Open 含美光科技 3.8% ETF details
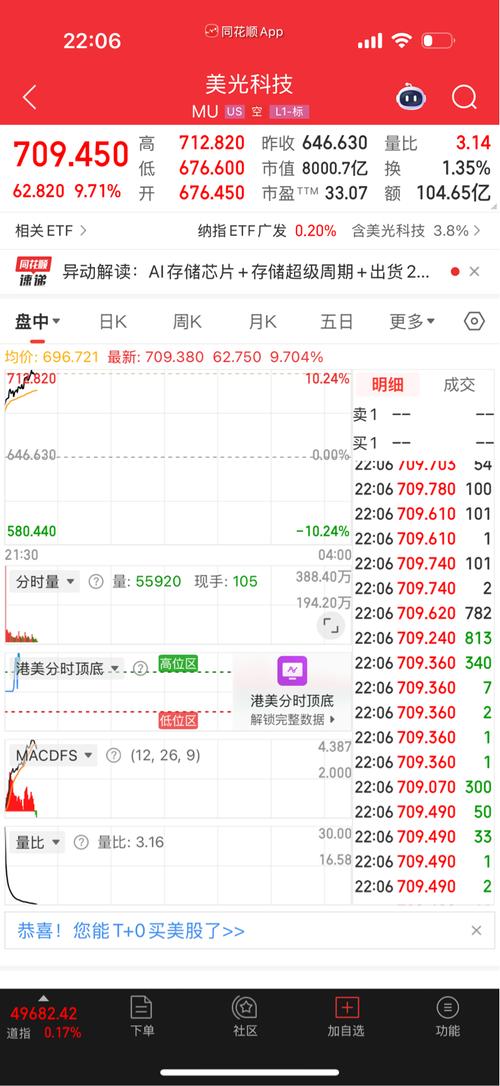 [x=416, y=231]
